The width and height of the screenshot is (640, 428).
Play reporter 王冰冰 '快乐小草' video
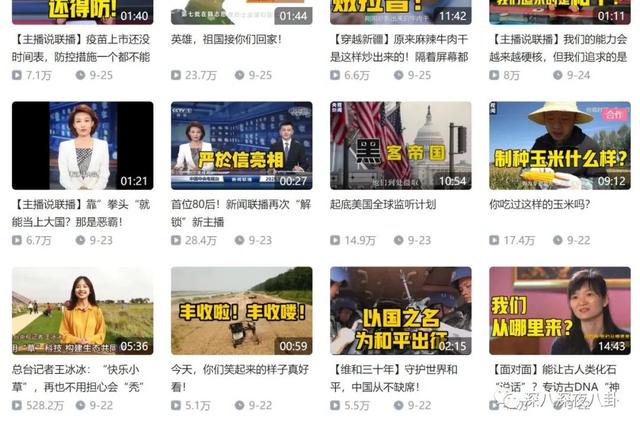(82, 310)
